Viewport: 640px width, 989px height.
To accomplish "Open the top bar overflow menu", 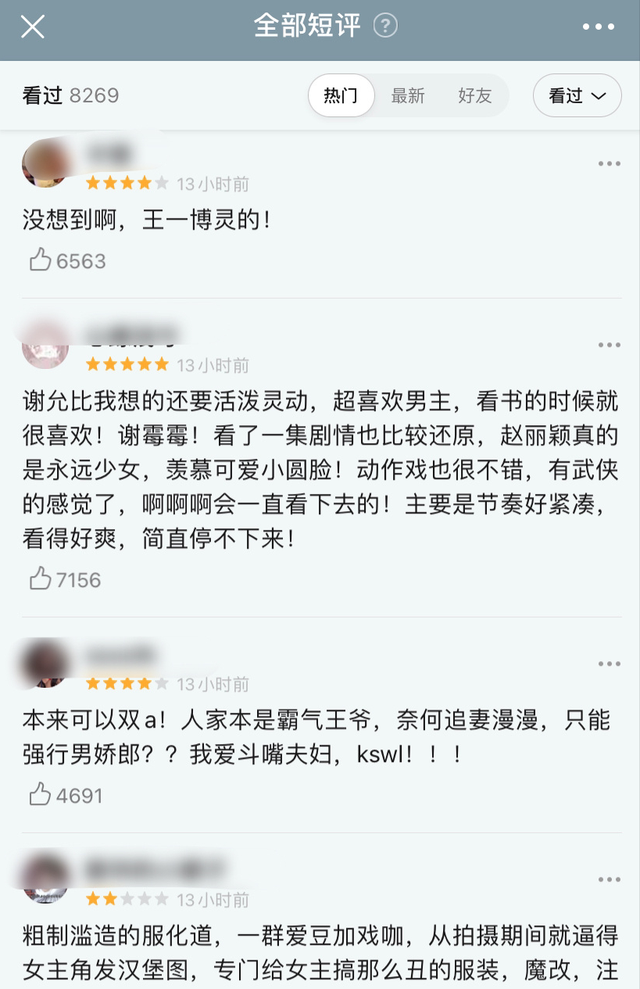I will (599, 27).
